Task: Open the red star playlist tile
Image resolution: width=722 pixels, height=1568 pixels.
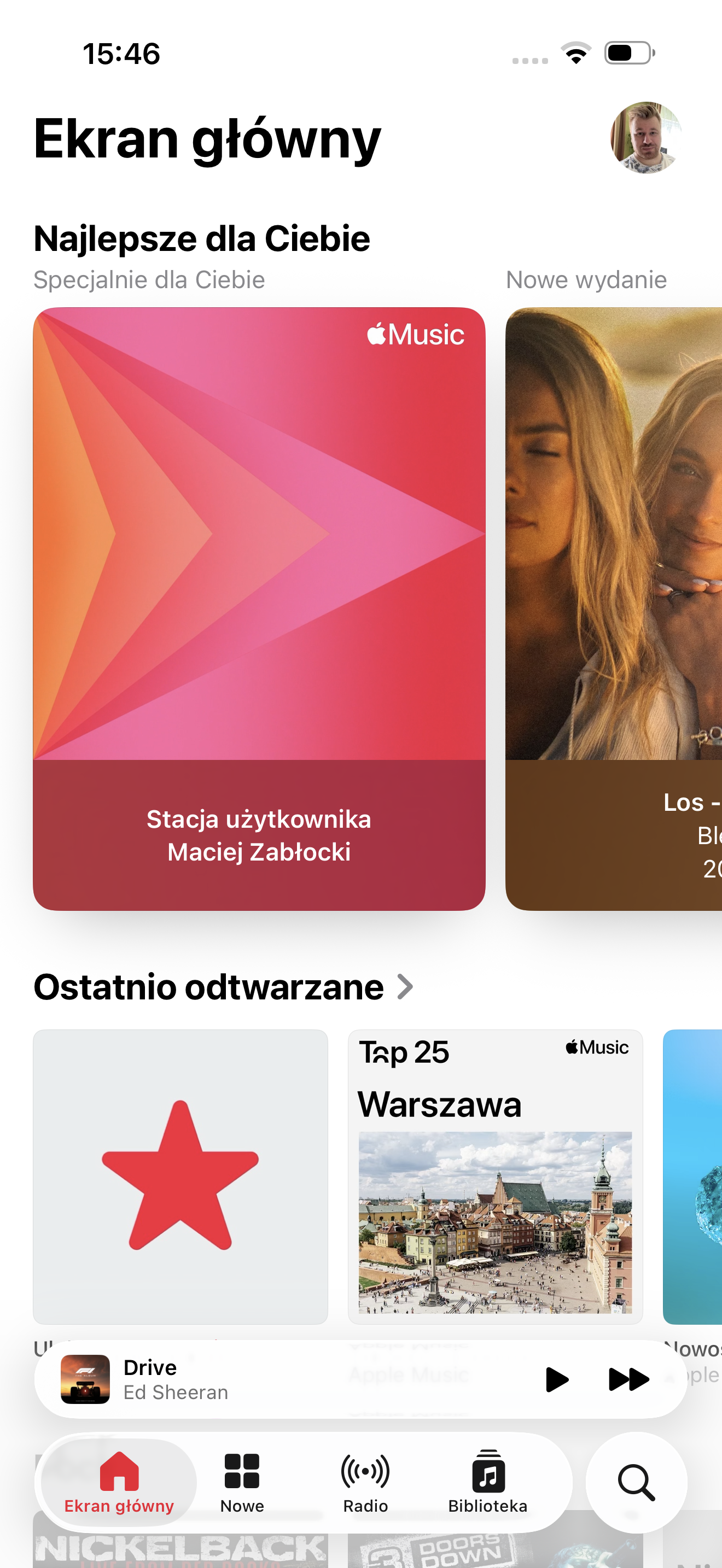Action: pos(180,1176)
